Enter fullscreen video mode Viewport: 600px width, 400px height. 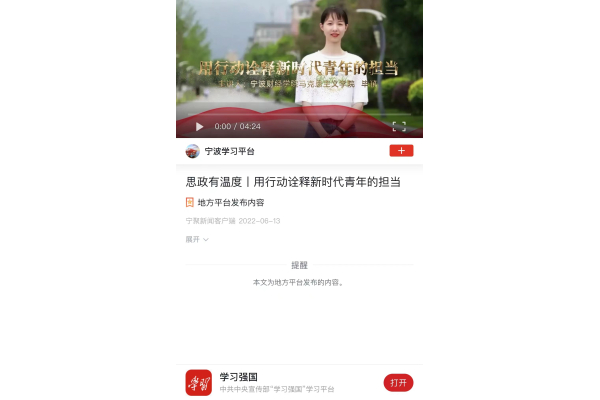[398, 127]
